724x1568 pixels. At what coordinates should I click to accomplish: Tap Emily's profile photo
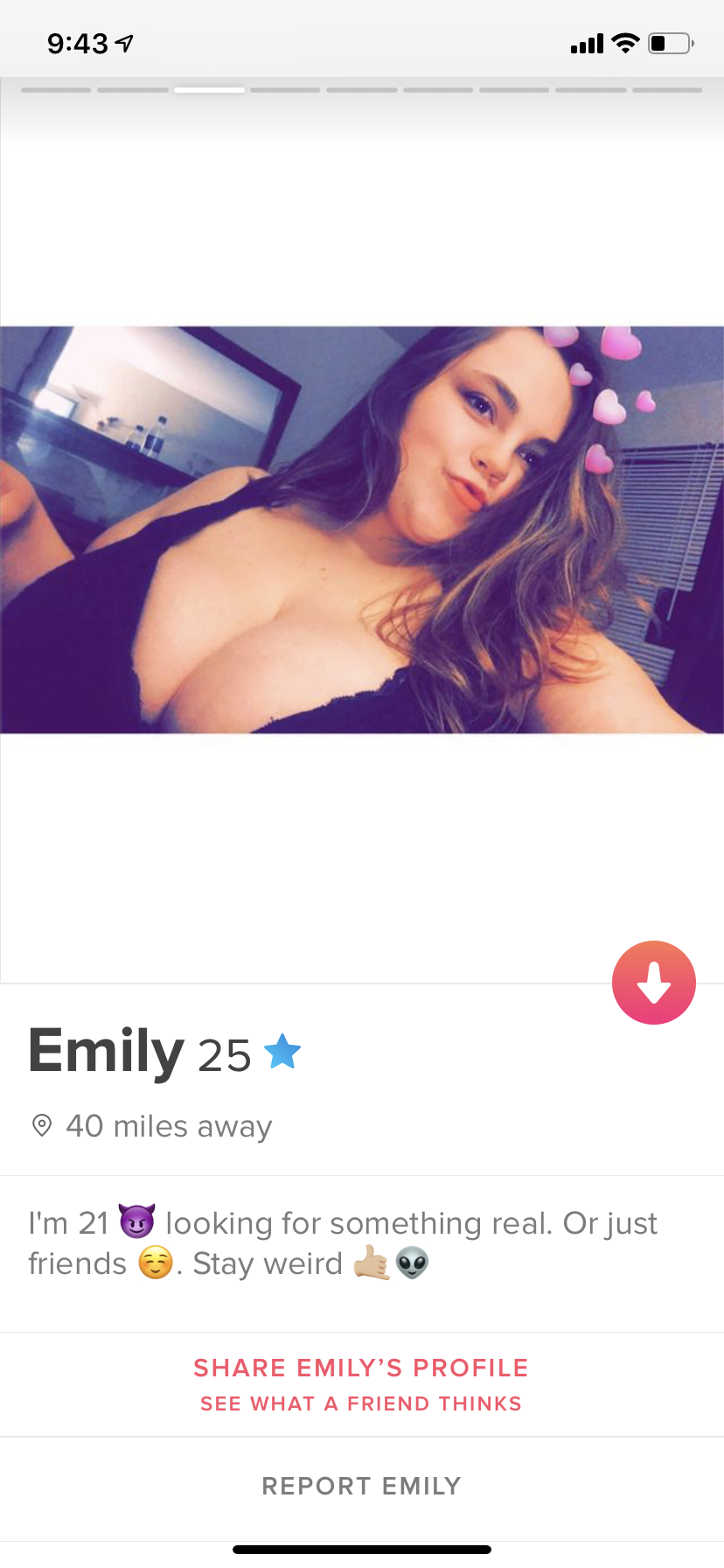pyautogui.click(x=362, y=529)
